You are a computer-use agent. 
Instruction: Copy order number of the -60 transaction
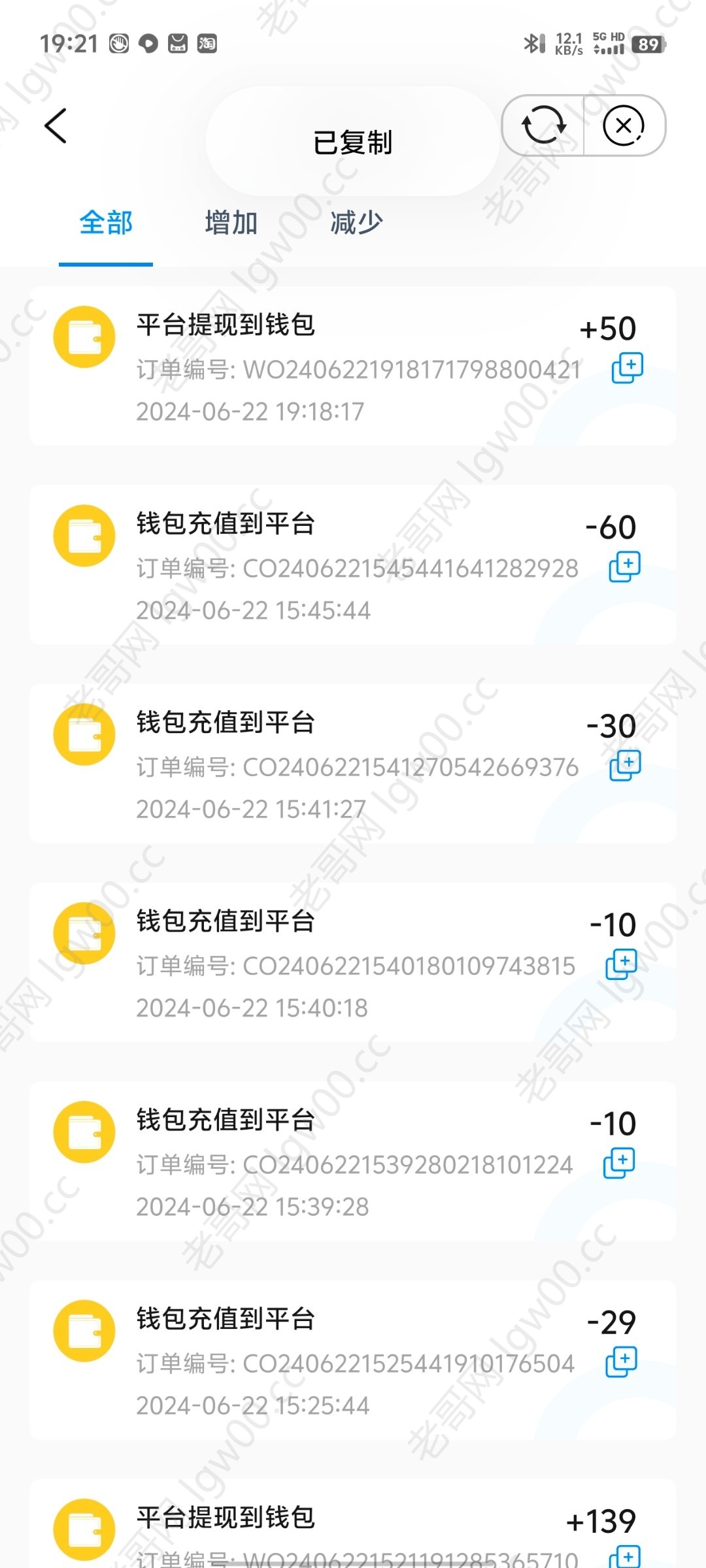click(x=625, y=566)
